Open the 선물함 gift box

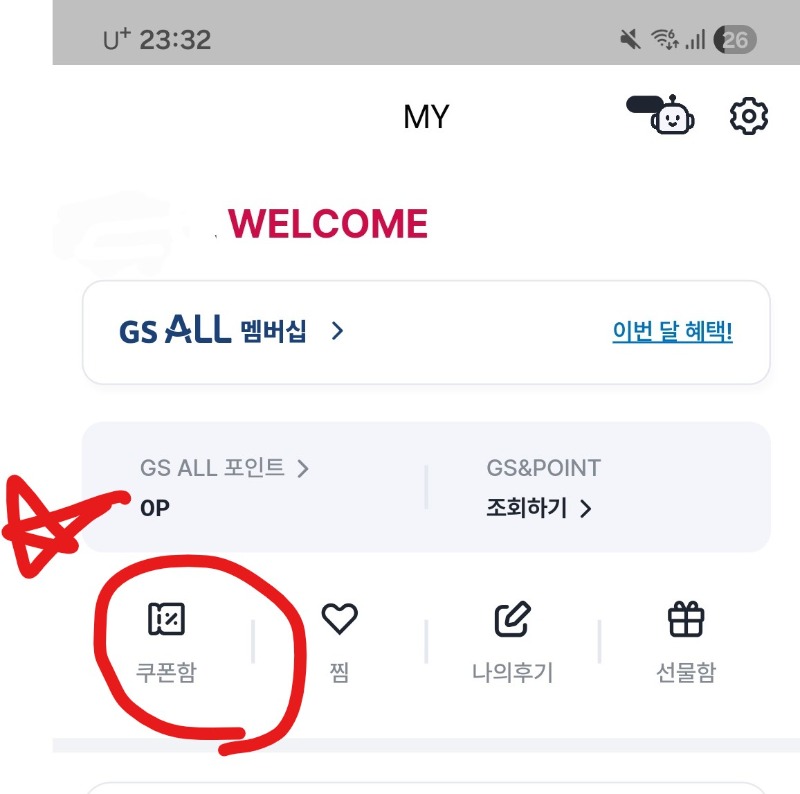click(x=686, y=642)
